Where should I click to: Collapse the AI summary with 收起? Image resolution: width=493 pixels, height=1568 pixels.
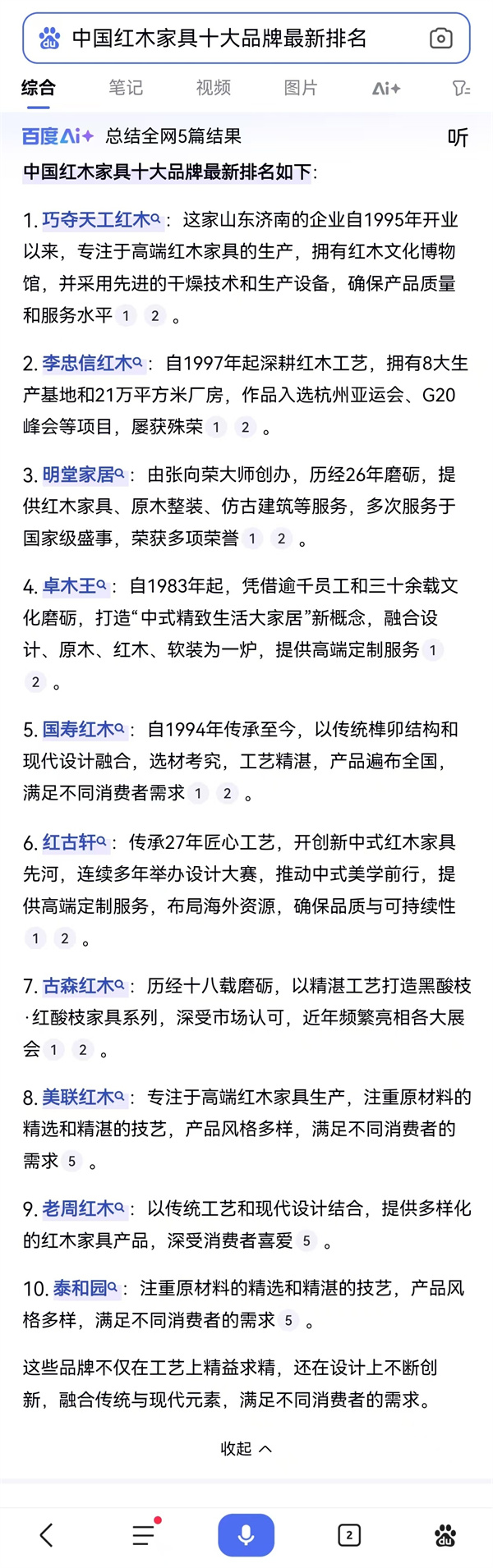point(246,1448)
